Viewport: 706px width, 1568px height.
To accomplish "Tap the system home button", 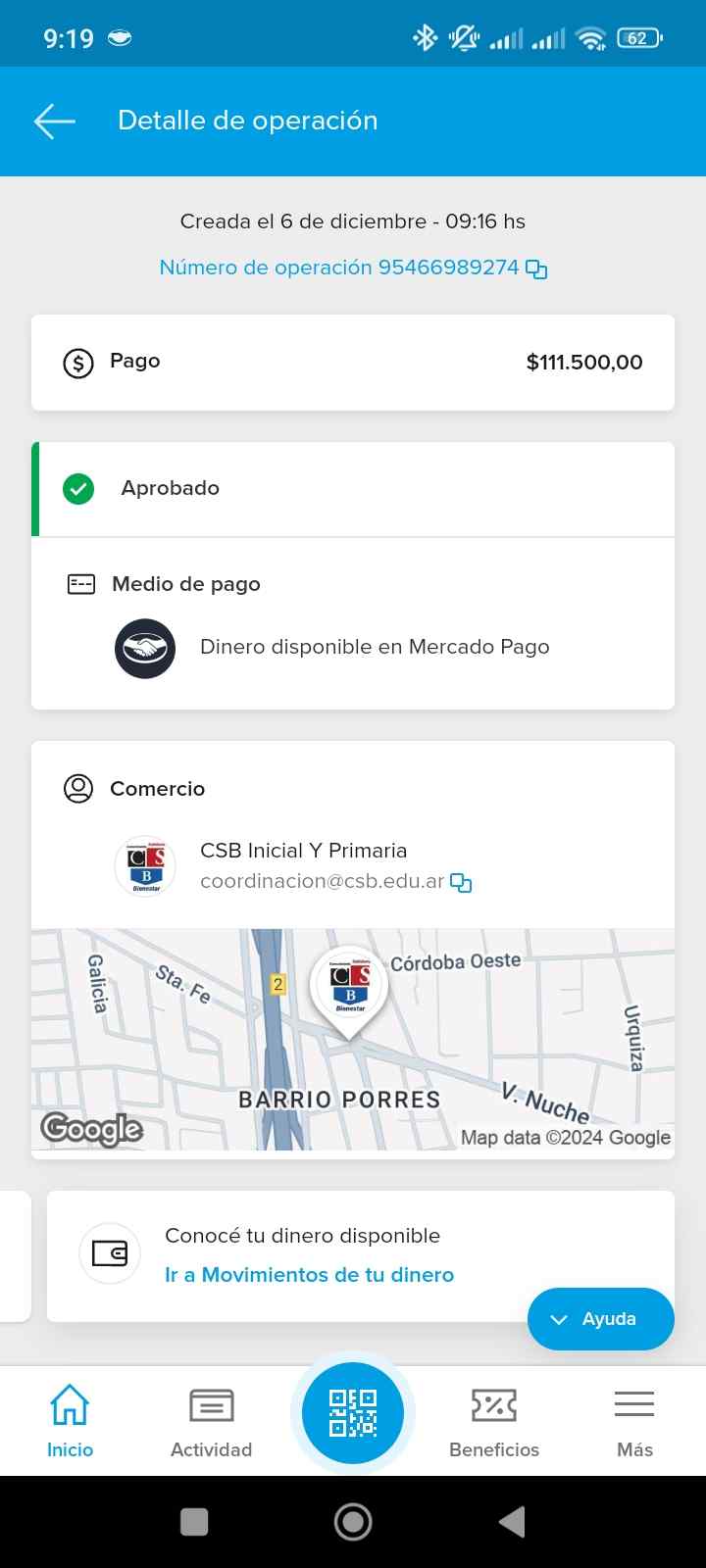I will (x=353, y=1522).
